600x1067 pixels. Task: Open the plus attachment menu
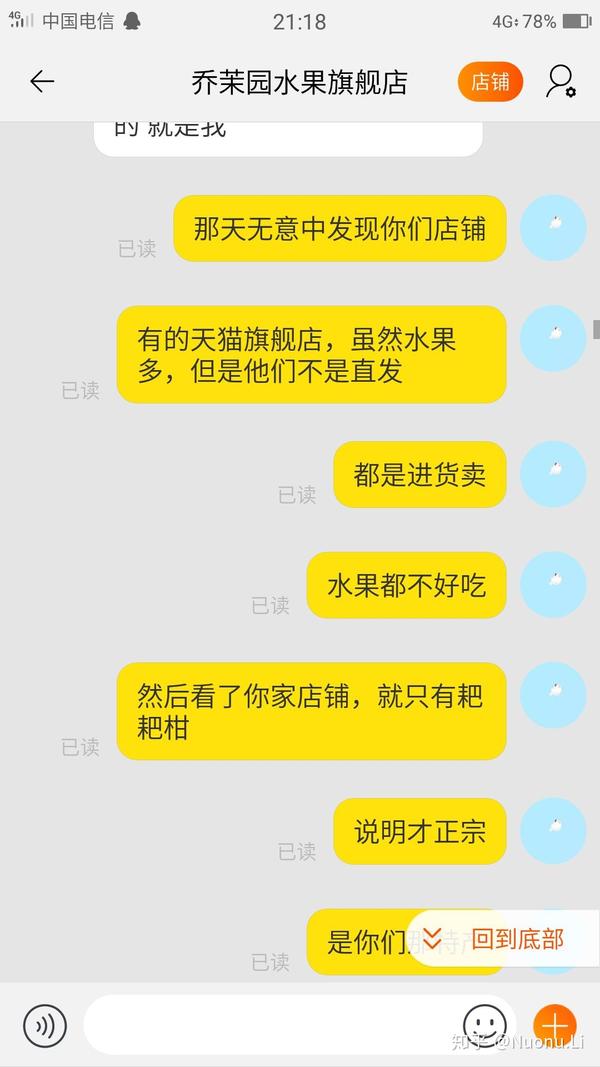pyautogui.click(x=555, y=1026)
